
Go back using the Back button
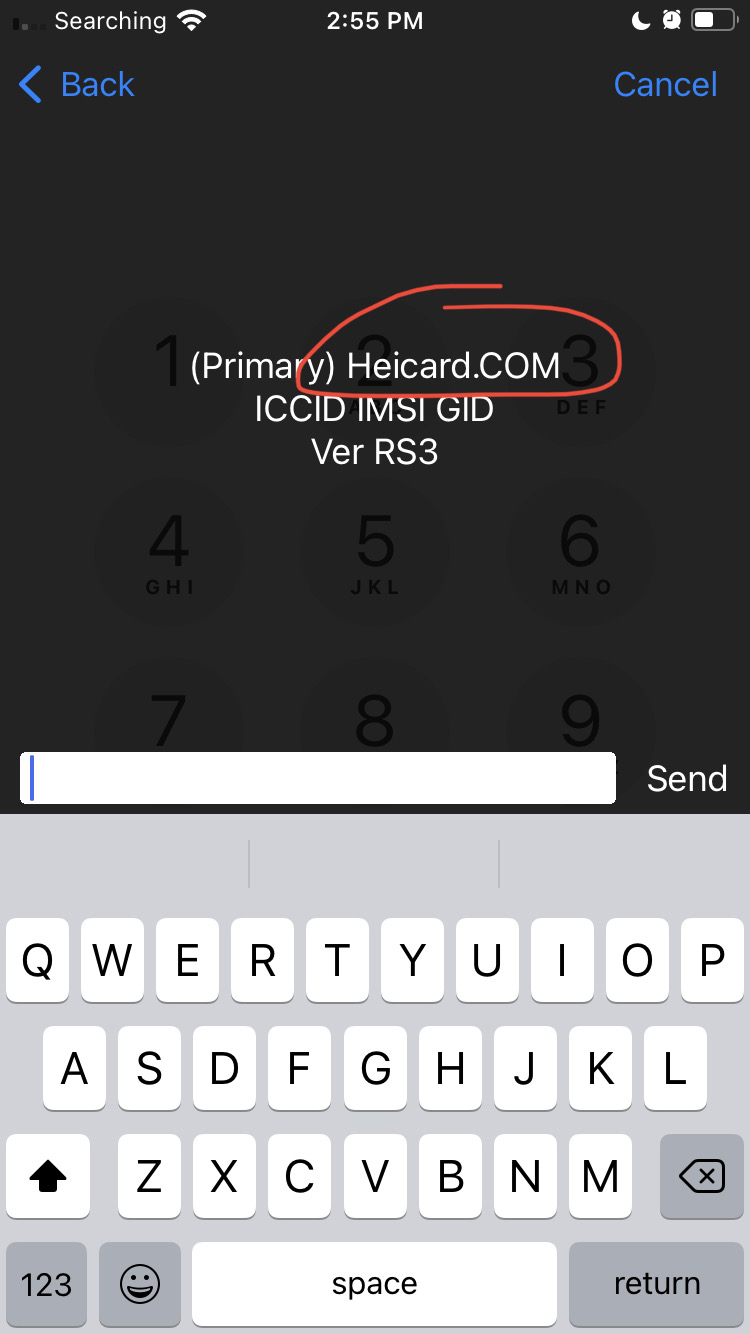pos(78,85)
